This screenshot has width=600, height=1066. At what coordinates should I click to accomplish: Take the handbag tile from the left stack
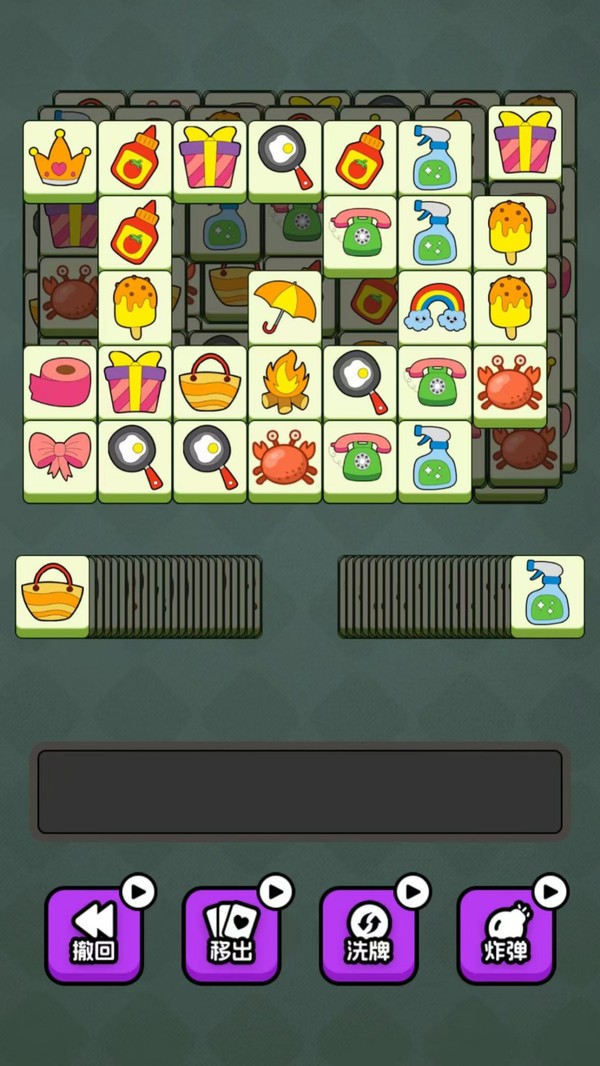pos(53,594)
